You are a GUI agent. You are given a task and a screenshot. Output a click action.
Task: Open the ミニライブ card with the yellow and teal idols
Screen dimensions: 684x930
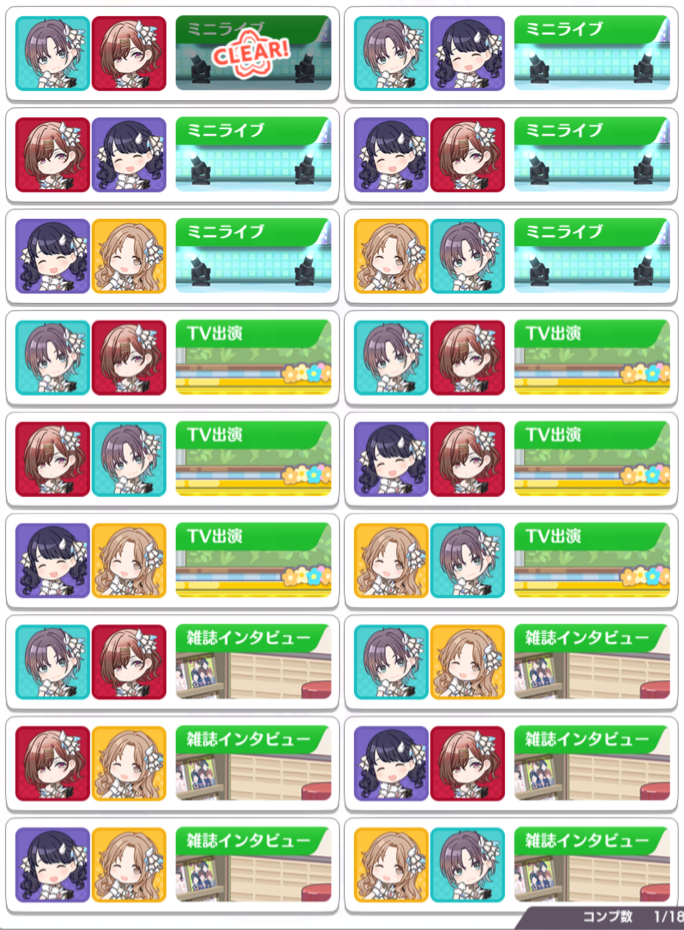[x=510, y=256]
